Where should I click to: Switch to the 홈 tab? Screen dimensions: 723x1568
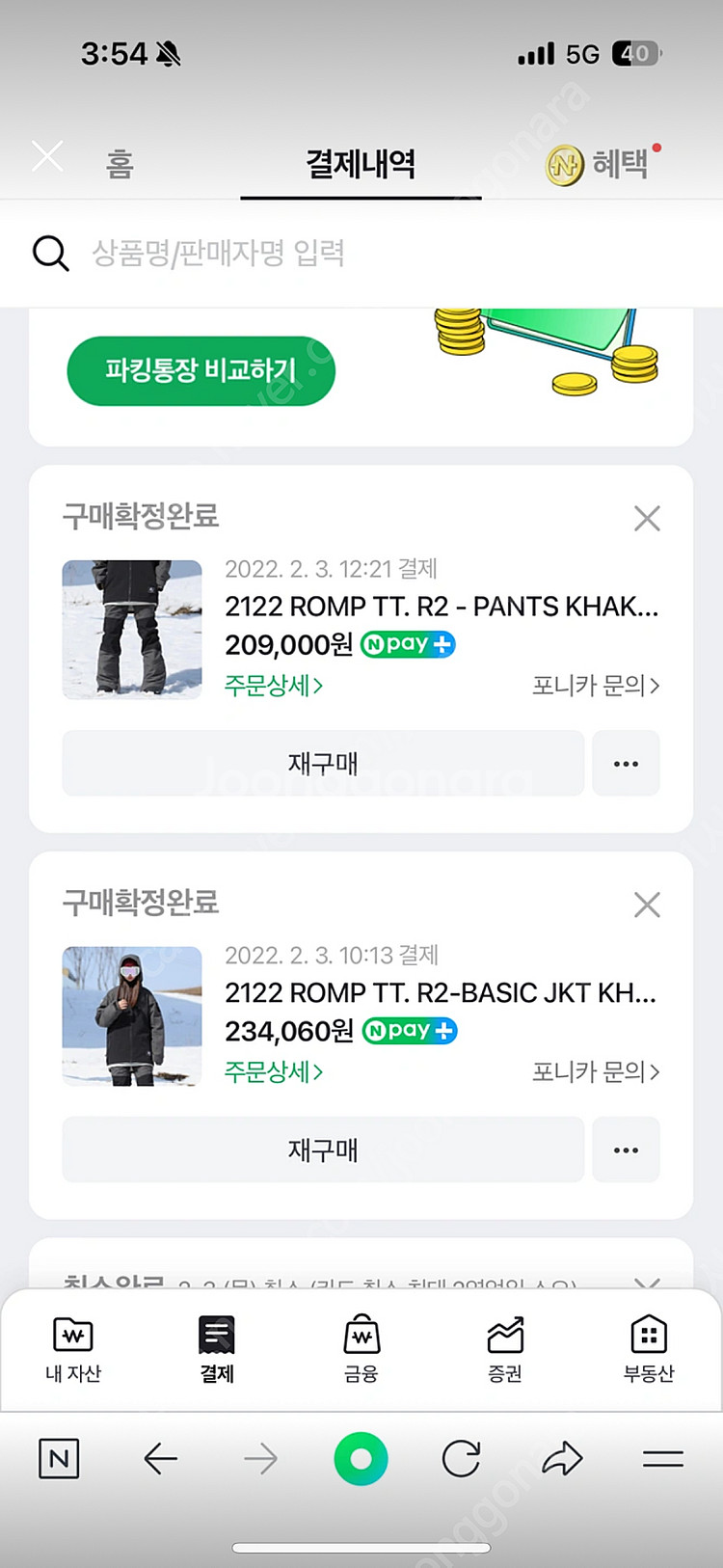tap(120, 164)
